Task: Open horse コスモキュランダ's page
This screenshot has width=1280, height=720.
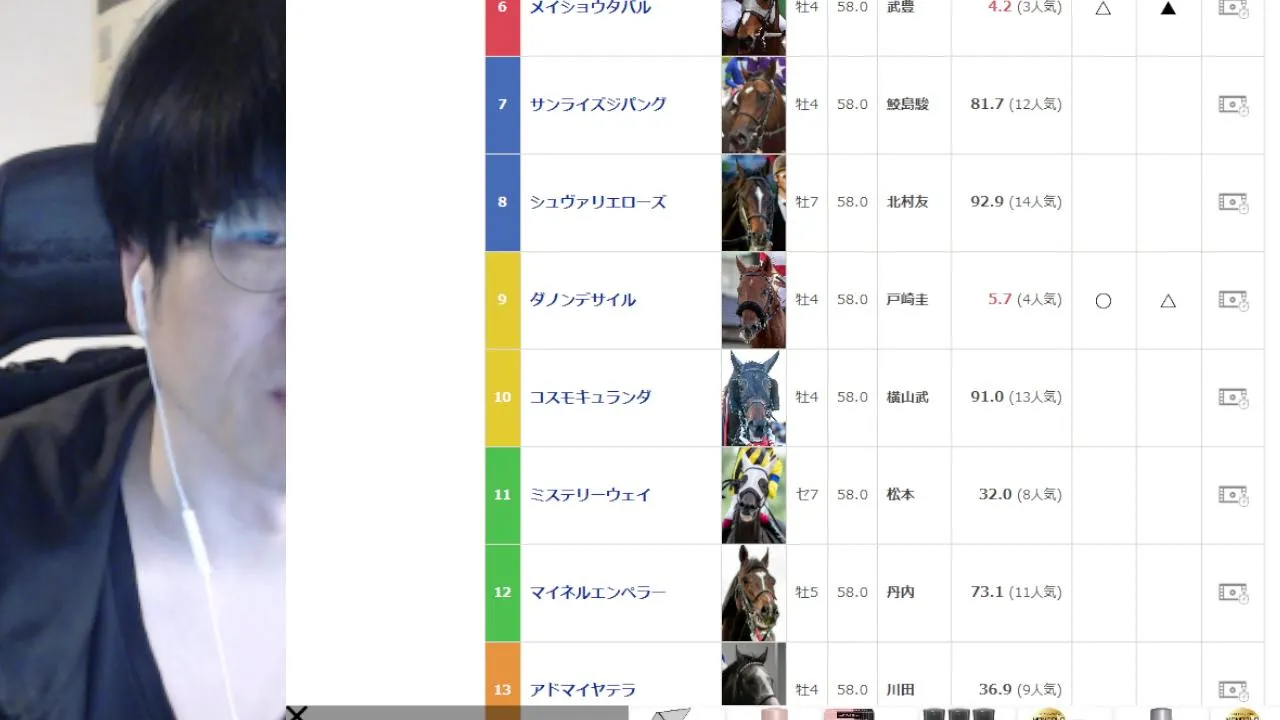Action: click(590, 397)
